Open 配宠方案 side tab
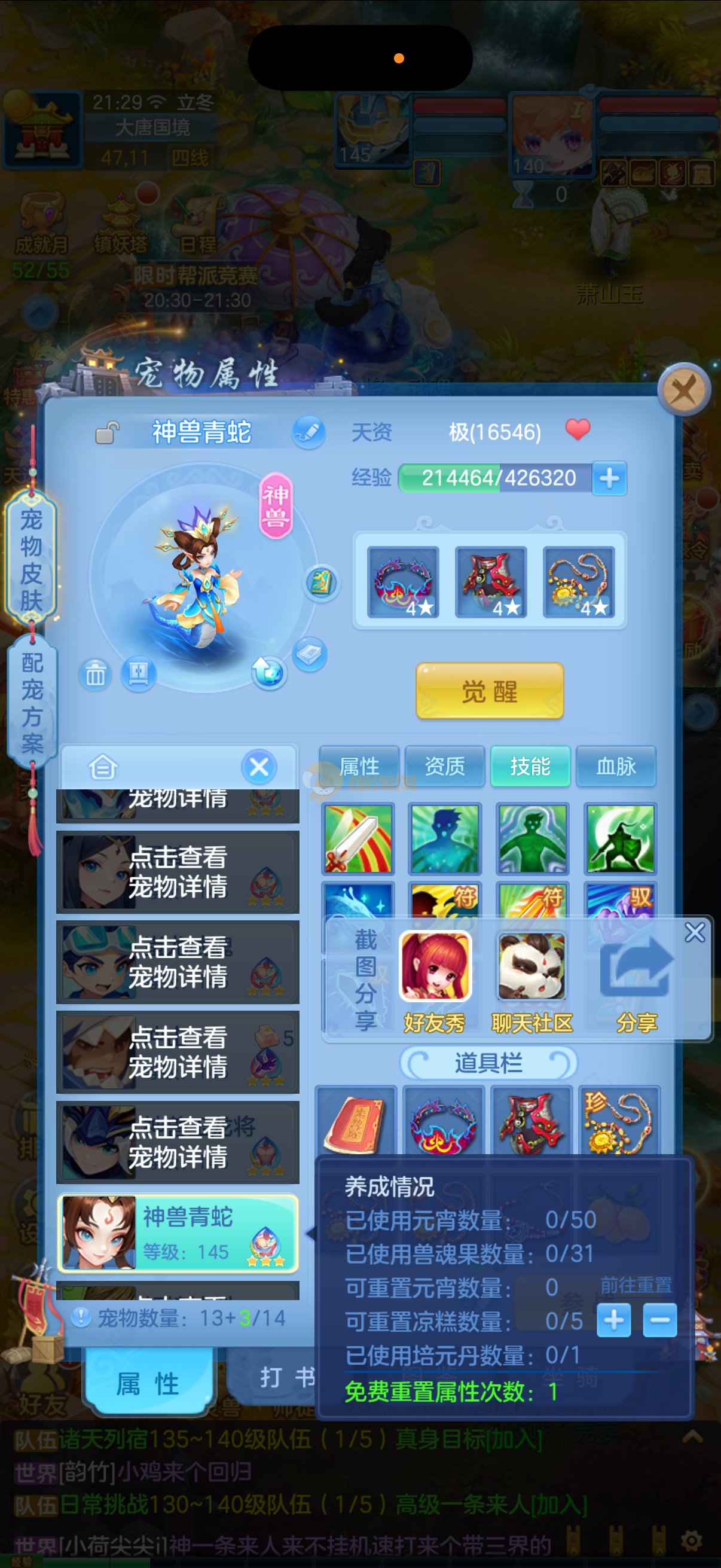721x1568 pixels. point(32,703)
